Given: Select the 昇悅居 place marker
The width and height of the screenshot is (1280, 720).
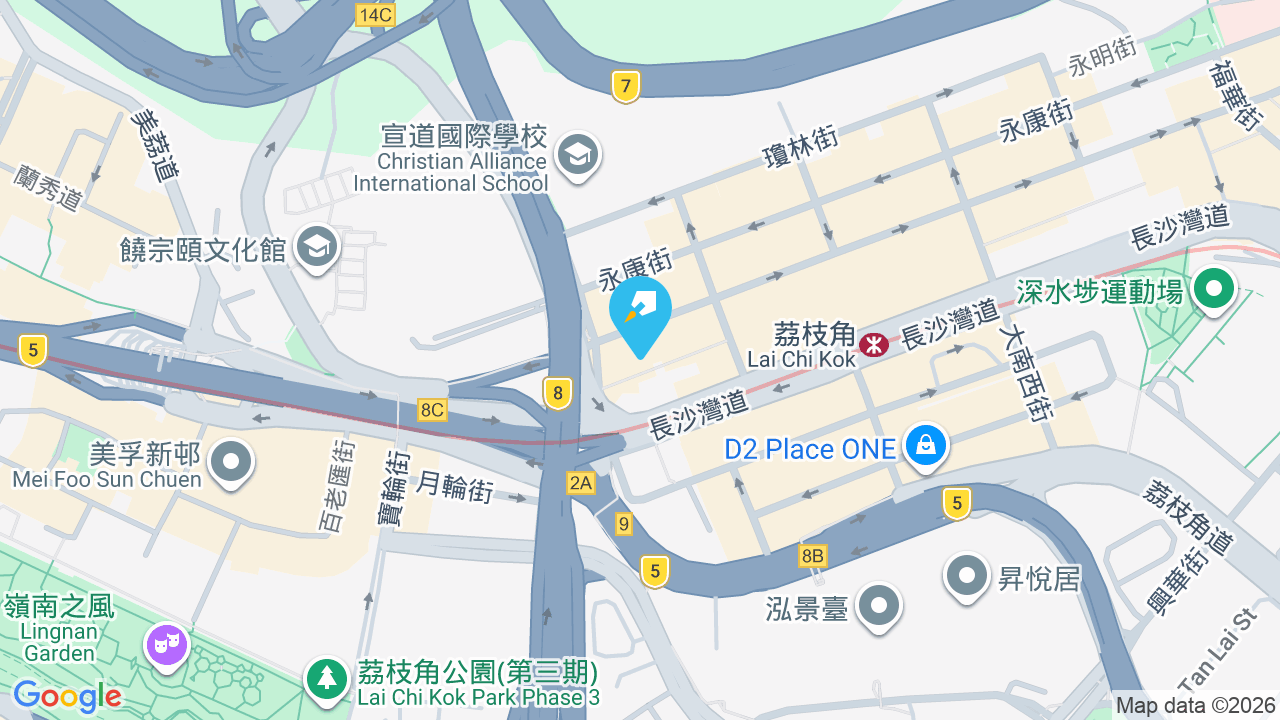Looking at the screenshot, I should tap(967, 577).
